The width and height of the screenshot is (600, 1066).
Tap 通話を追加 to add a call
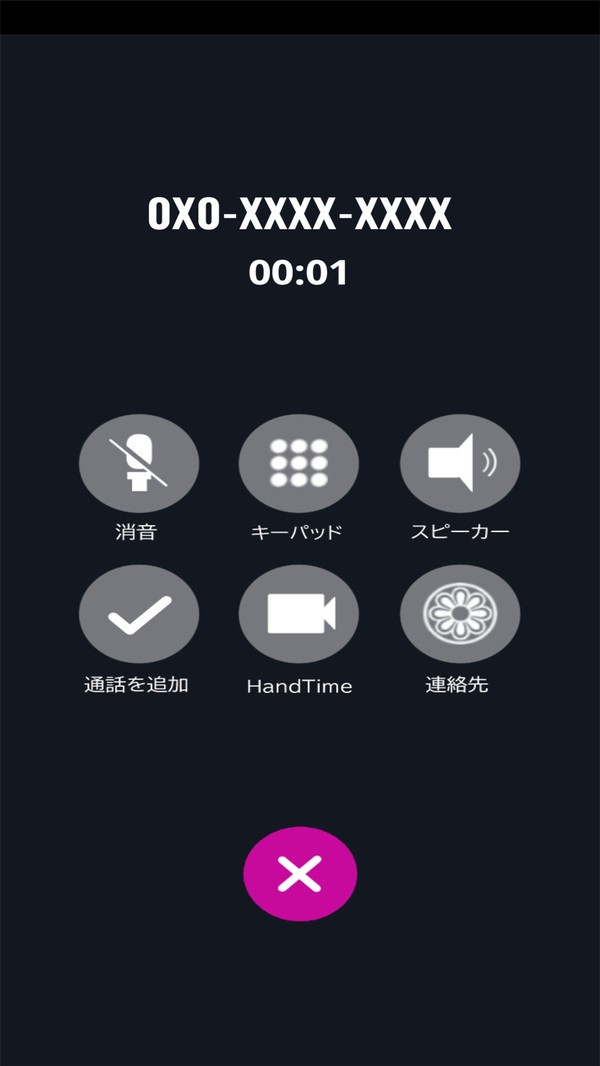click(x=138, y=614)
